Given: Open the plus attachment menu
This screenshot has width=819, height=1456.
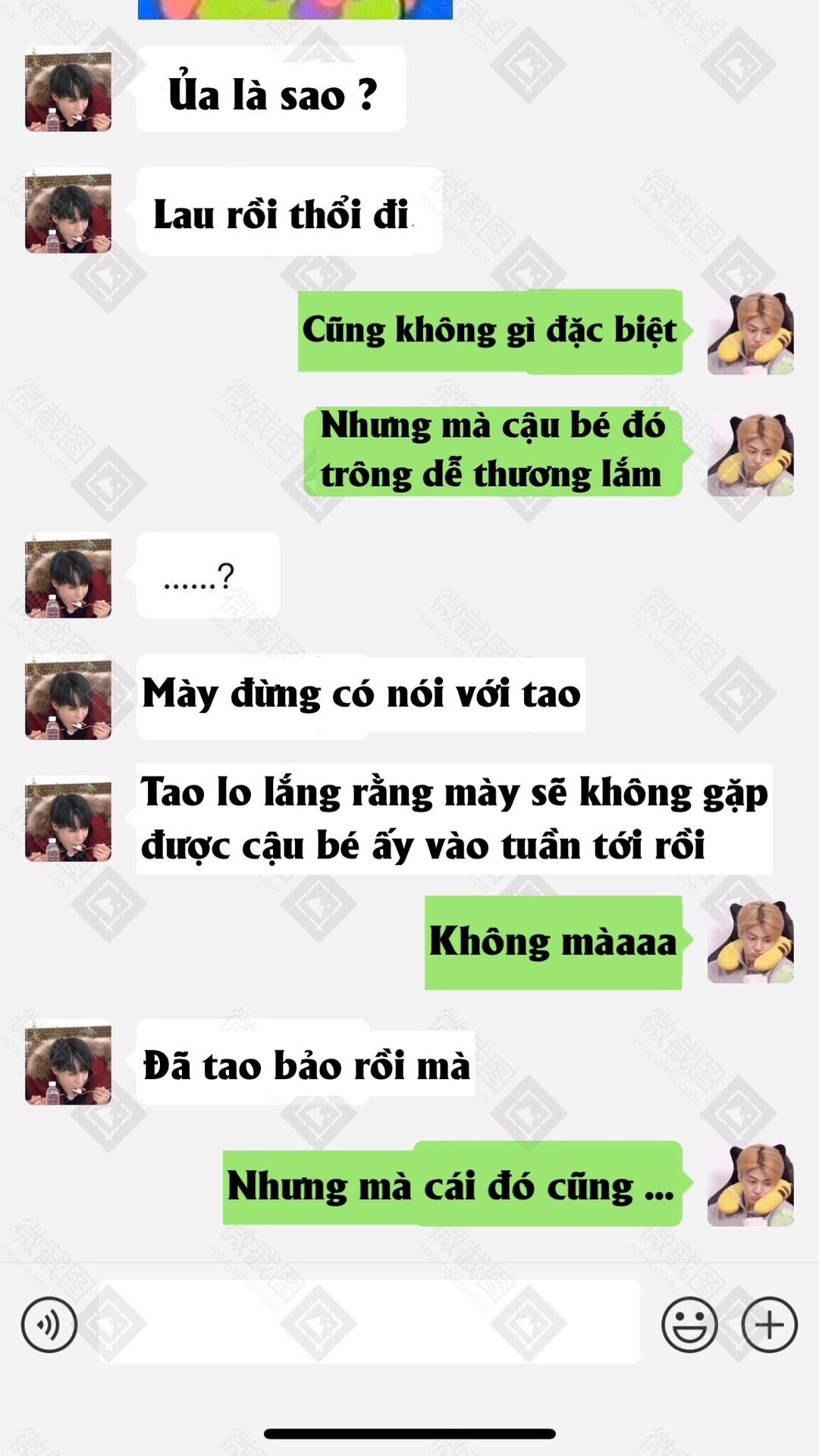Looking at the screenshot, I should coord(769,1325).
